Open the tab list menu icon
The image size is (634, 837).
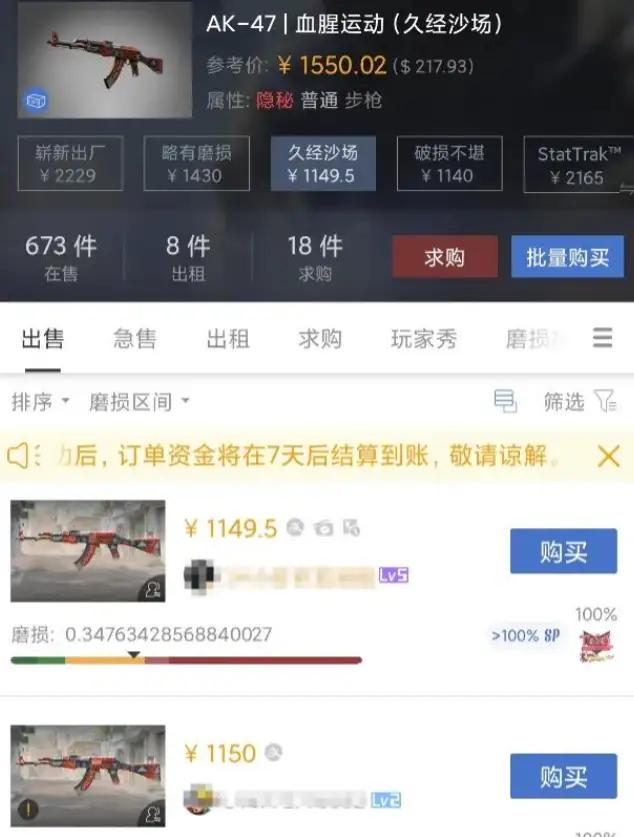tap(602, 338)
